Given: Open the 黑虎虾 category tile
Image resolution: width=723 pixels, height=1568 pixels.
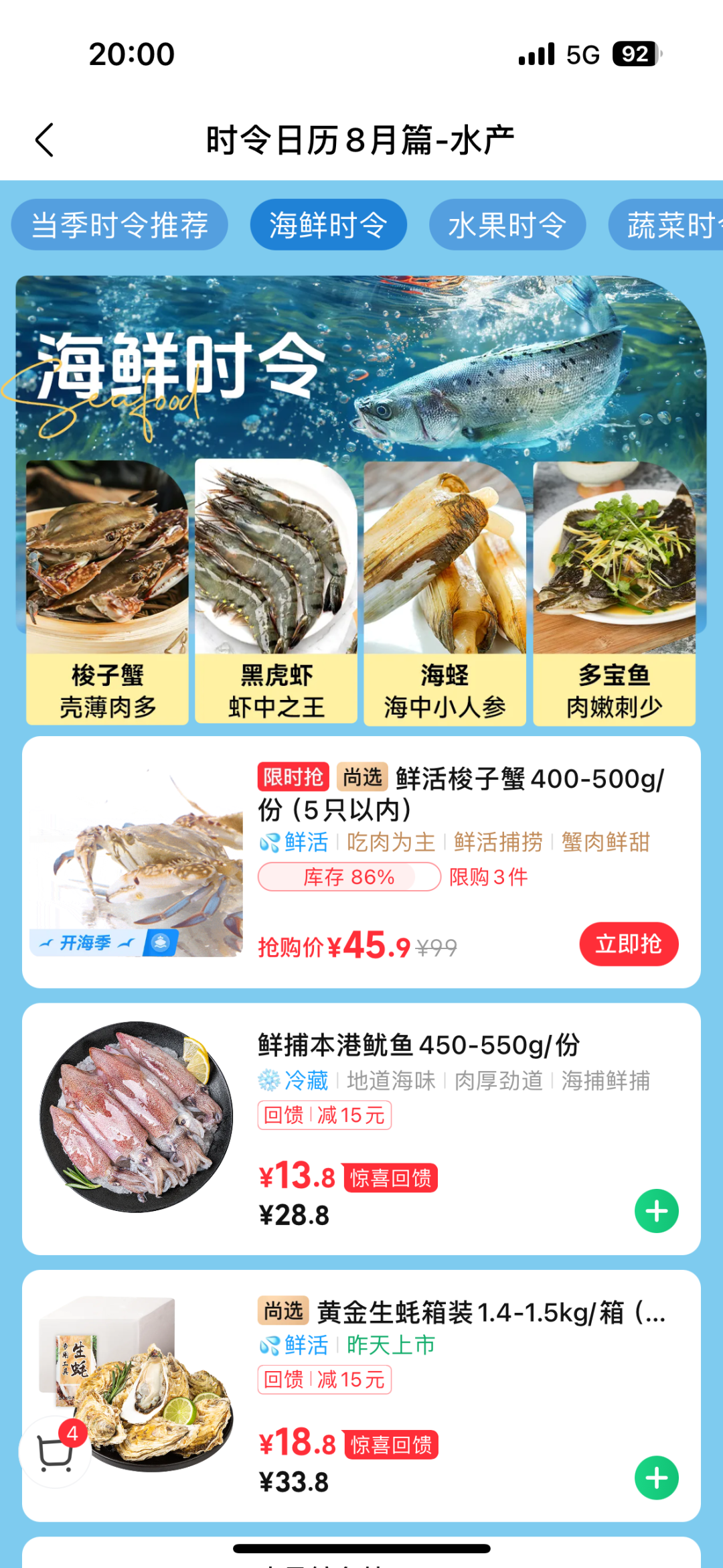Looking at the screenshot, I should click(x=276, y=593).
